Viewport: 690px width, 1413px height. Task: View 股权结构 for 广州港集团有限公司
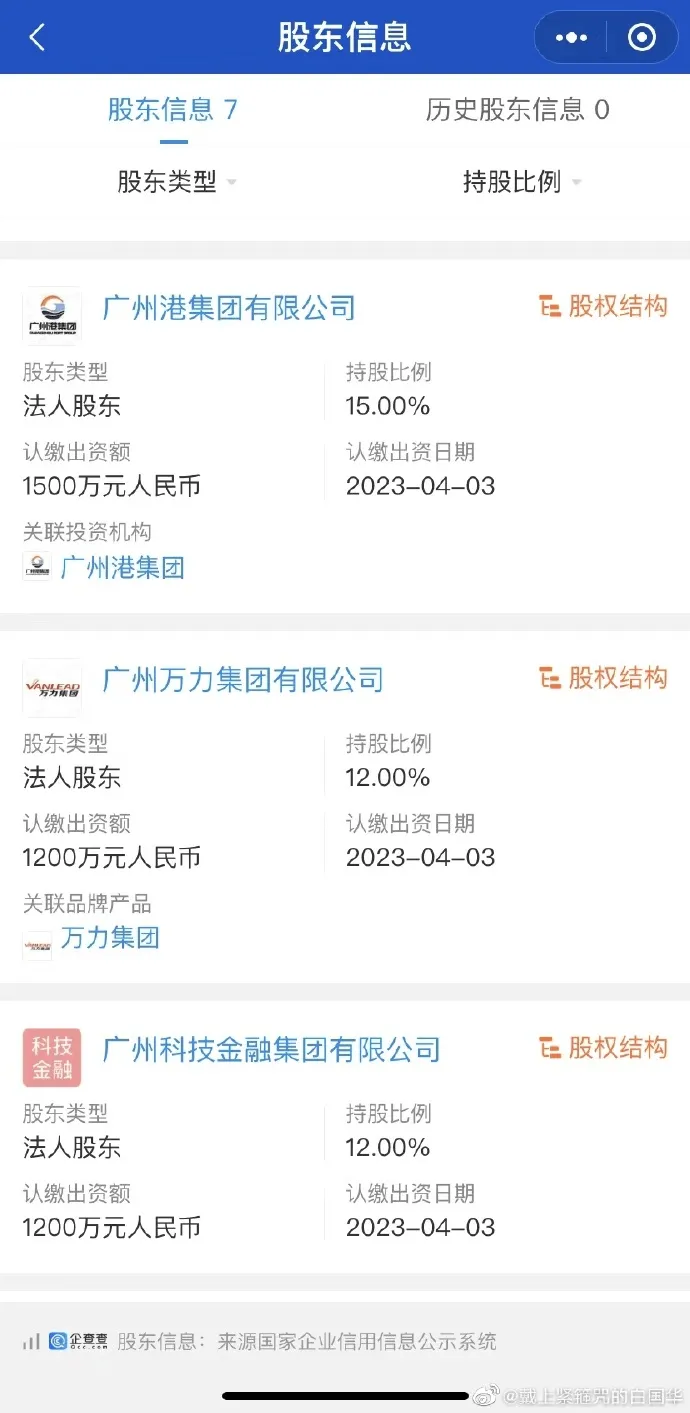point(603,306)
